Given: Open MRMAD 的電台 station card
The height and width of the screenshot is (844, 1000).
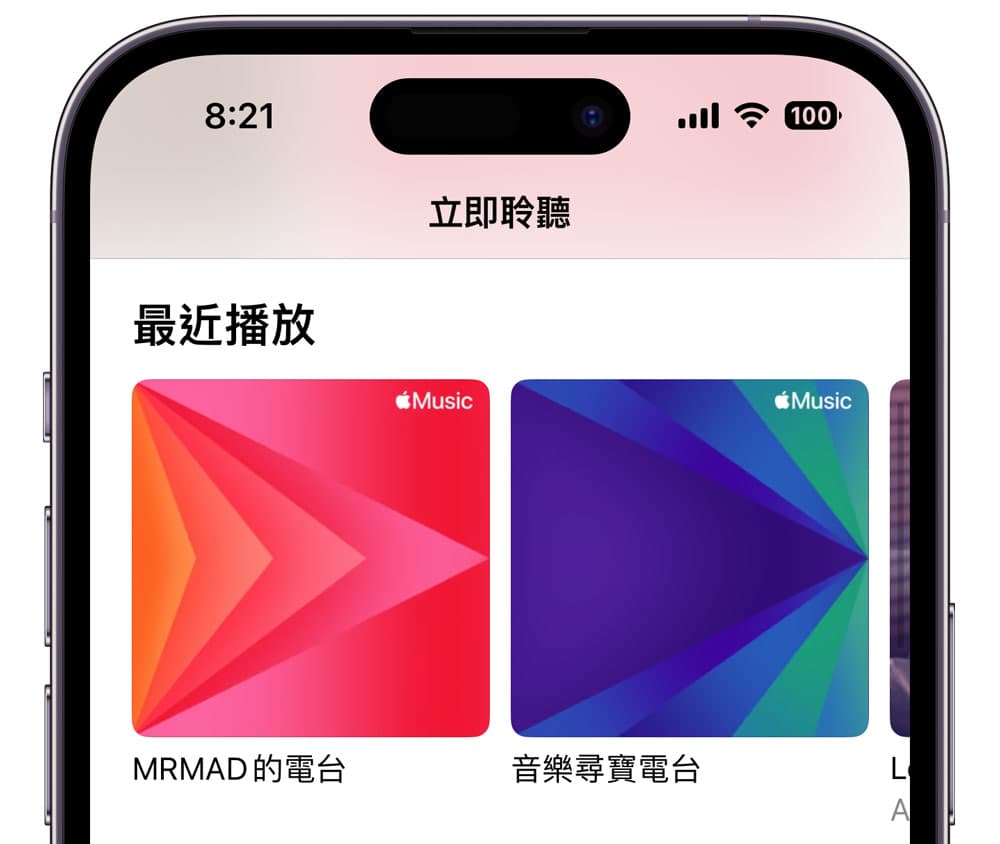Looking at the screenshot, I should [x=310, y=558].
